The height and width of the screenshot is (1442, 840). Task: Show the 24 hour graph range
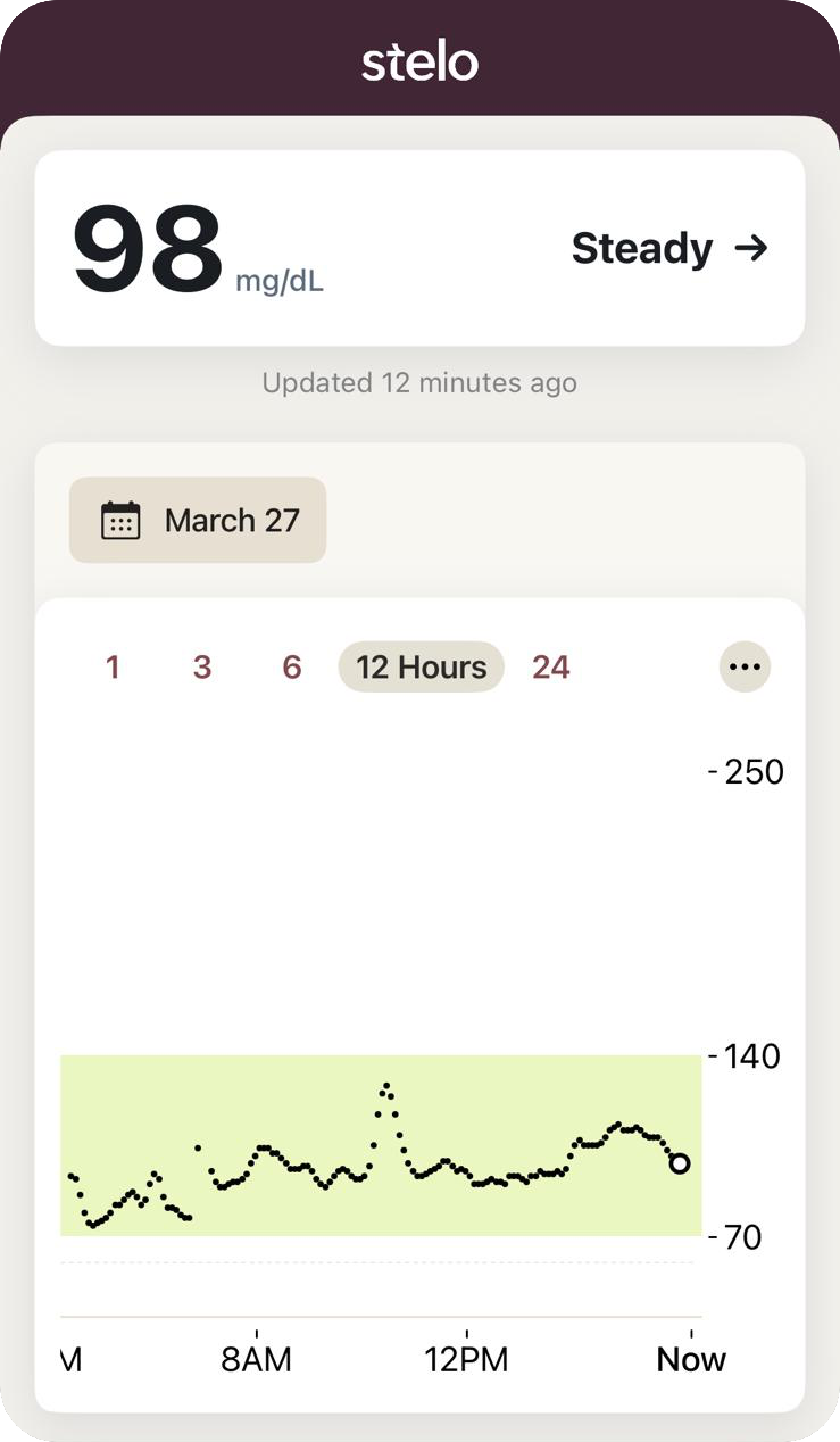[551, 667]
